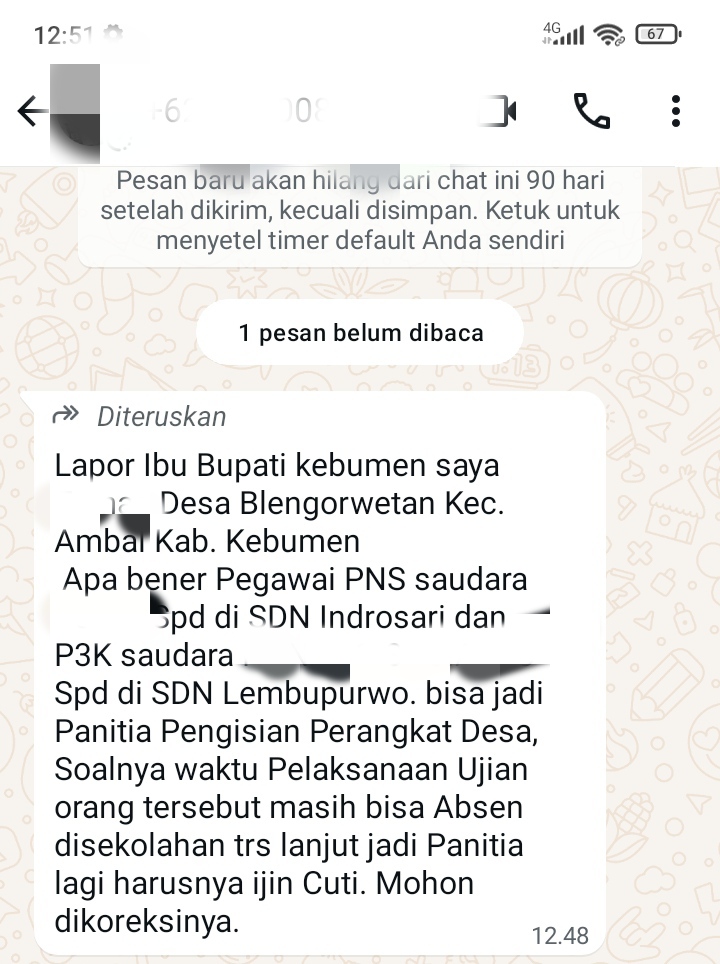Screen dimensions: 720x964
Task: Start a video call with this contact
Action: 503,112
